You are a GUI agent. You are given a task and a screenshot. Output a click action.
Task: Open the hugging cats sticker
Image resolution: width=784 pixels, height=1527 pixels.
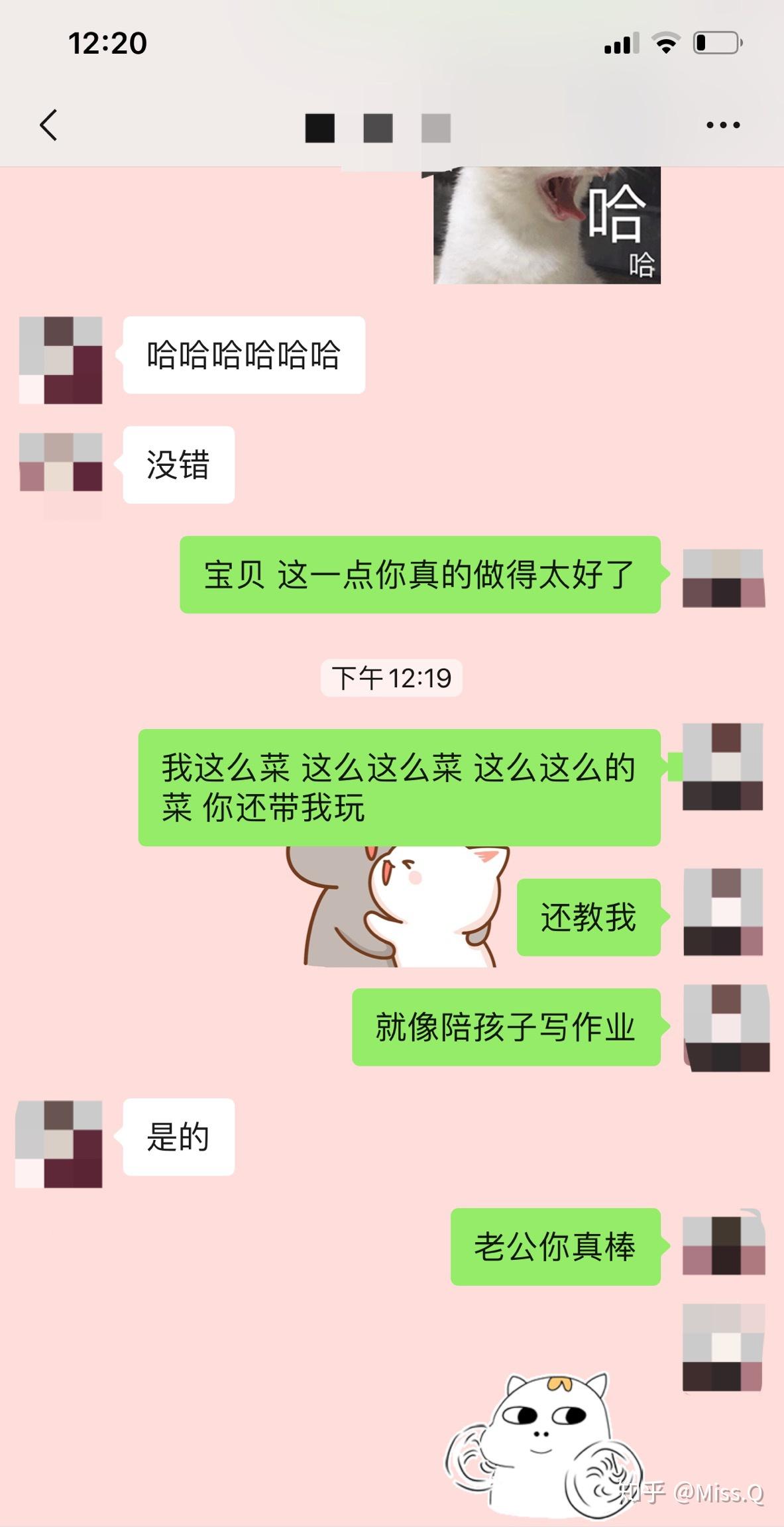pos(398,907)
